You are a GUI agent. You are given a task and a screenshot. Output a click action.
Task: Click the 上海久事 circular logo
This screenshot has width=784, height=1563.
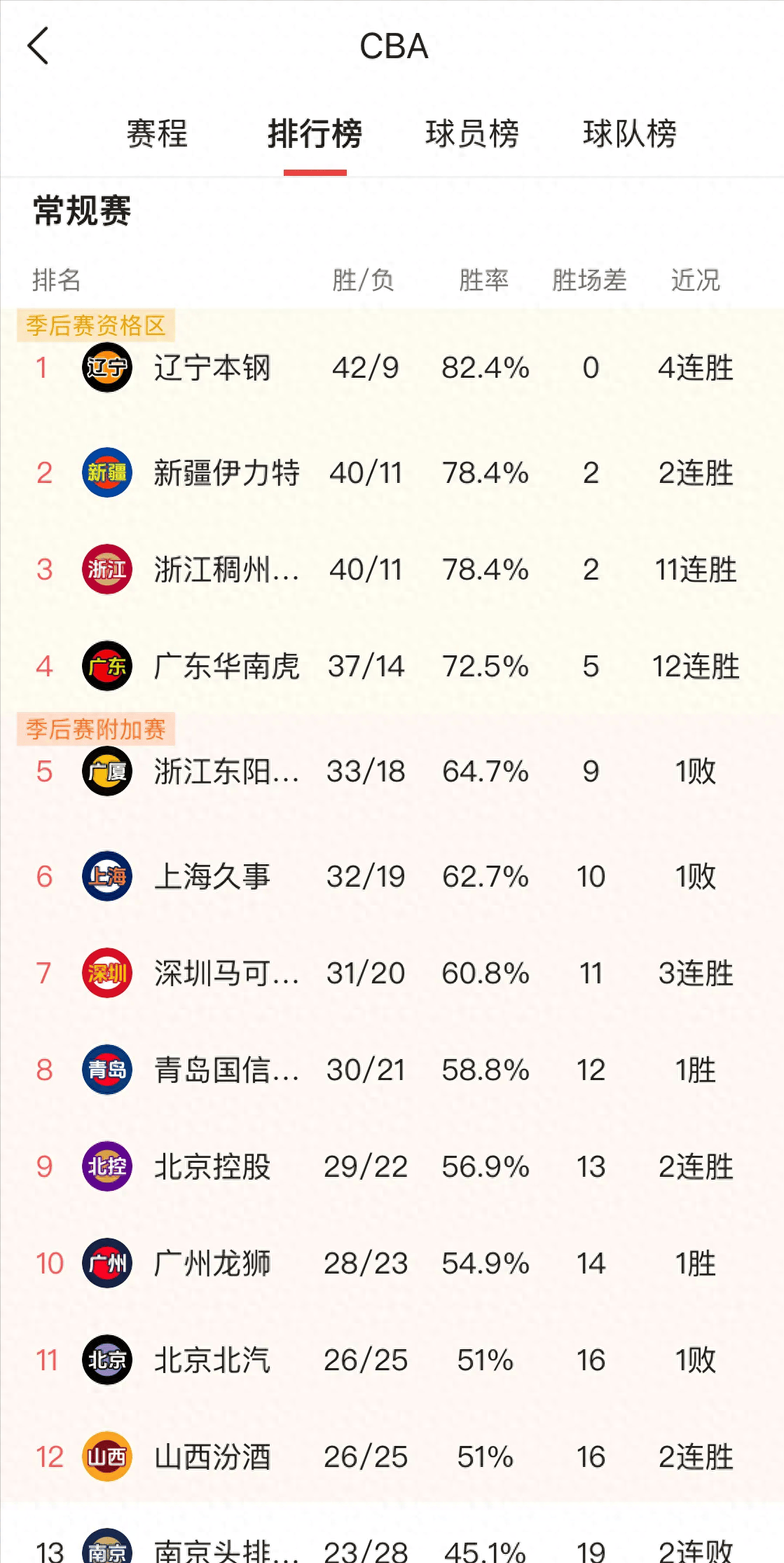click(x=106, y=875)
